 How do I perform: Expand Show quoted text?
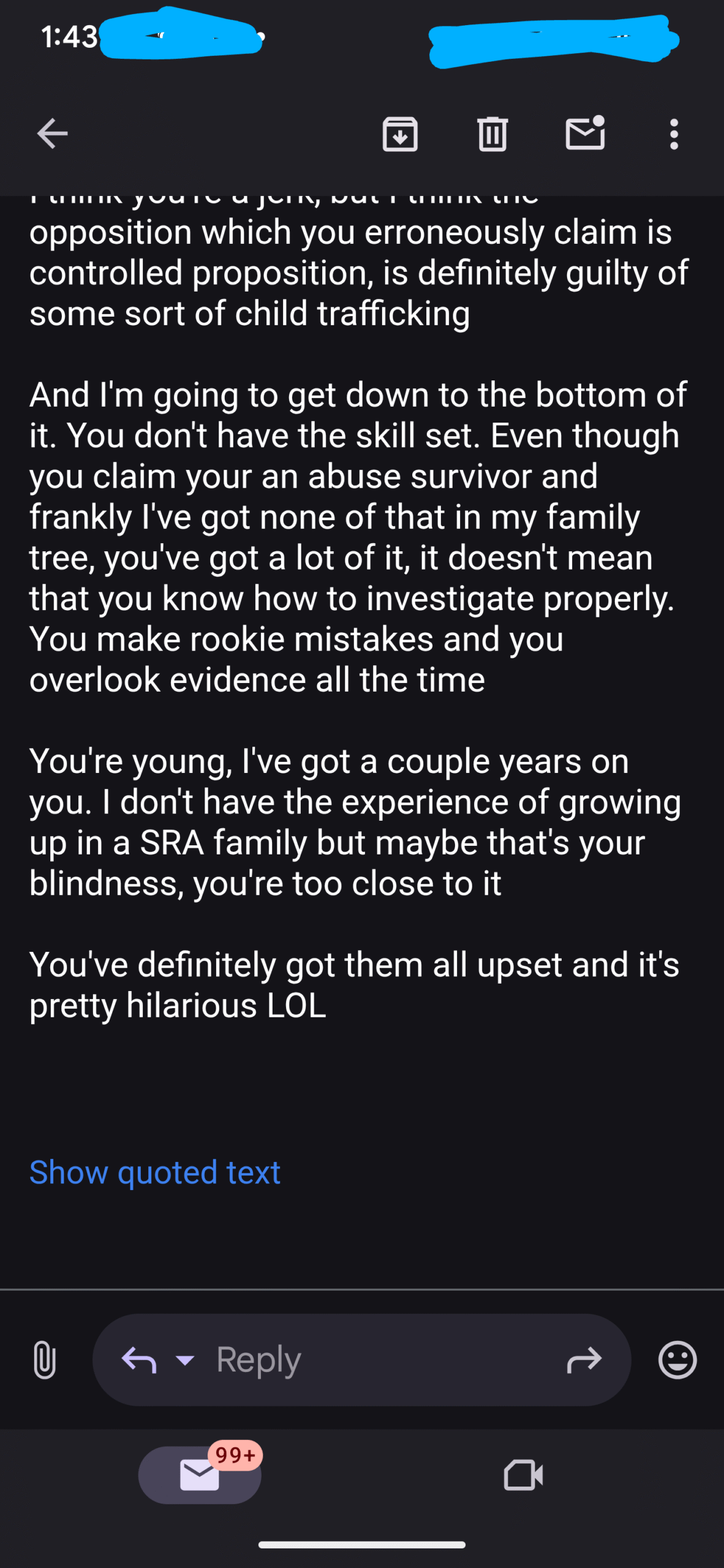(155, 1172)
